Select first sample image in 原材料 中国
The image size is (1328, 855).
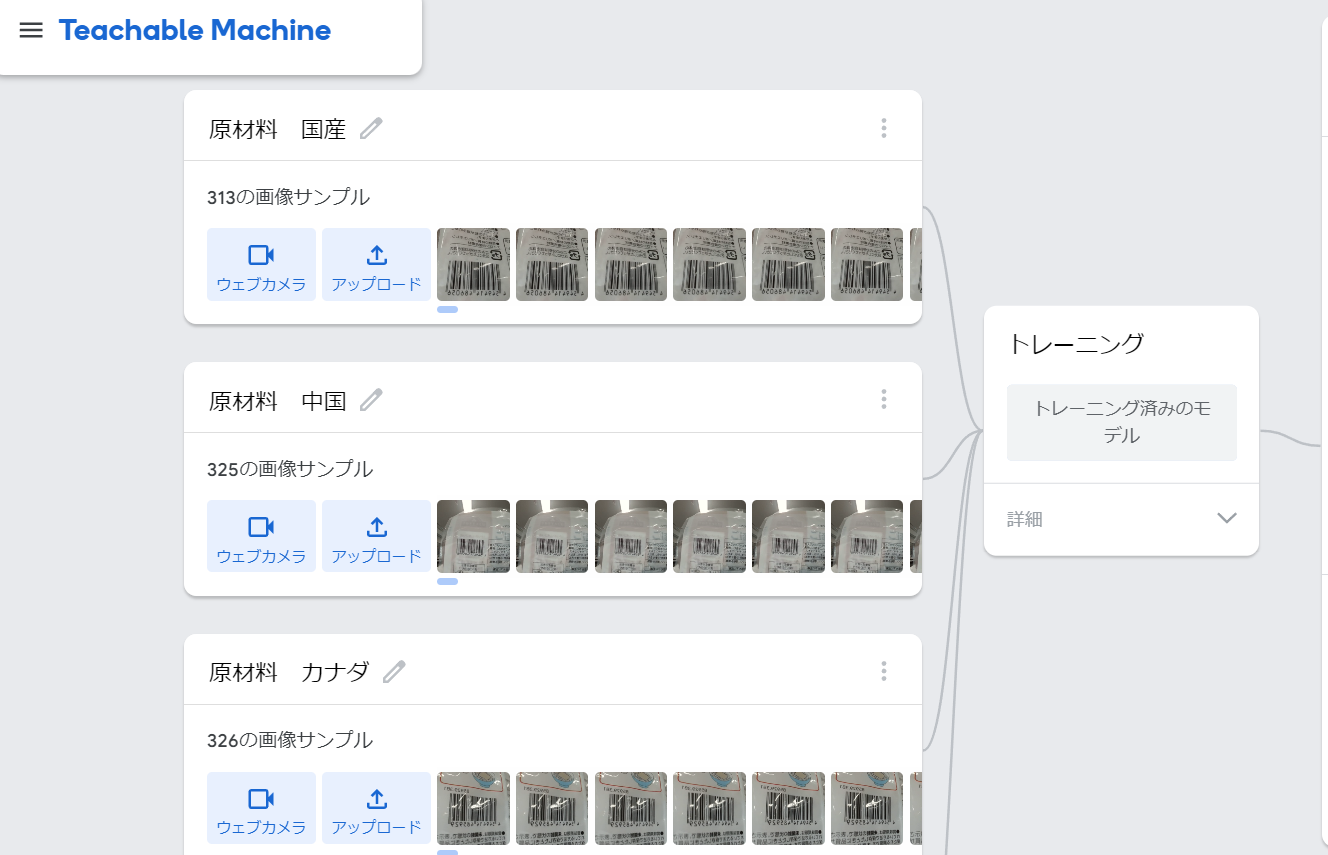473,536
